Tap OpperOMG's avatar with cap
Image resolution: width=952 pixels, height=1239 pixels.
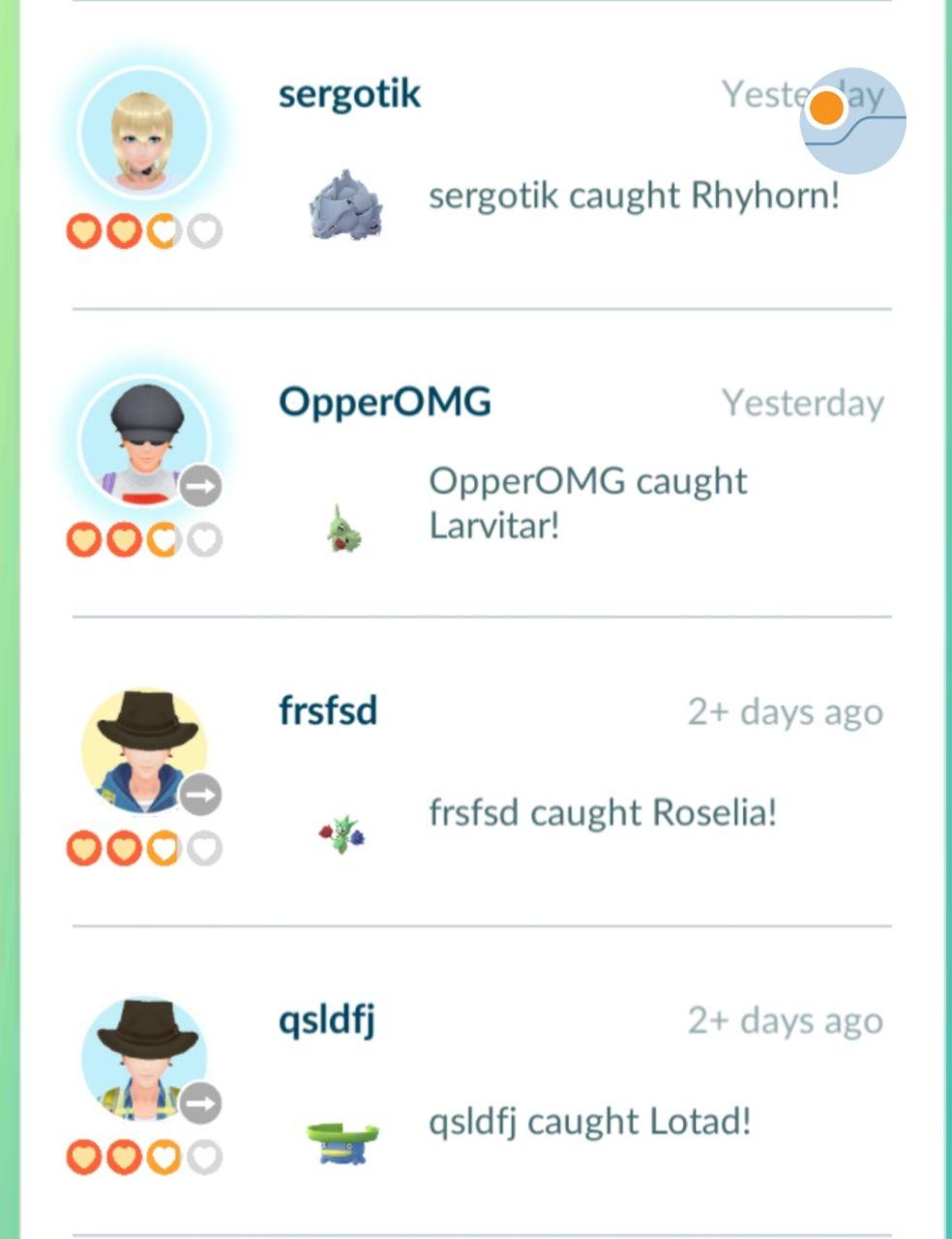pyautogui.click(x=144, y=440)
